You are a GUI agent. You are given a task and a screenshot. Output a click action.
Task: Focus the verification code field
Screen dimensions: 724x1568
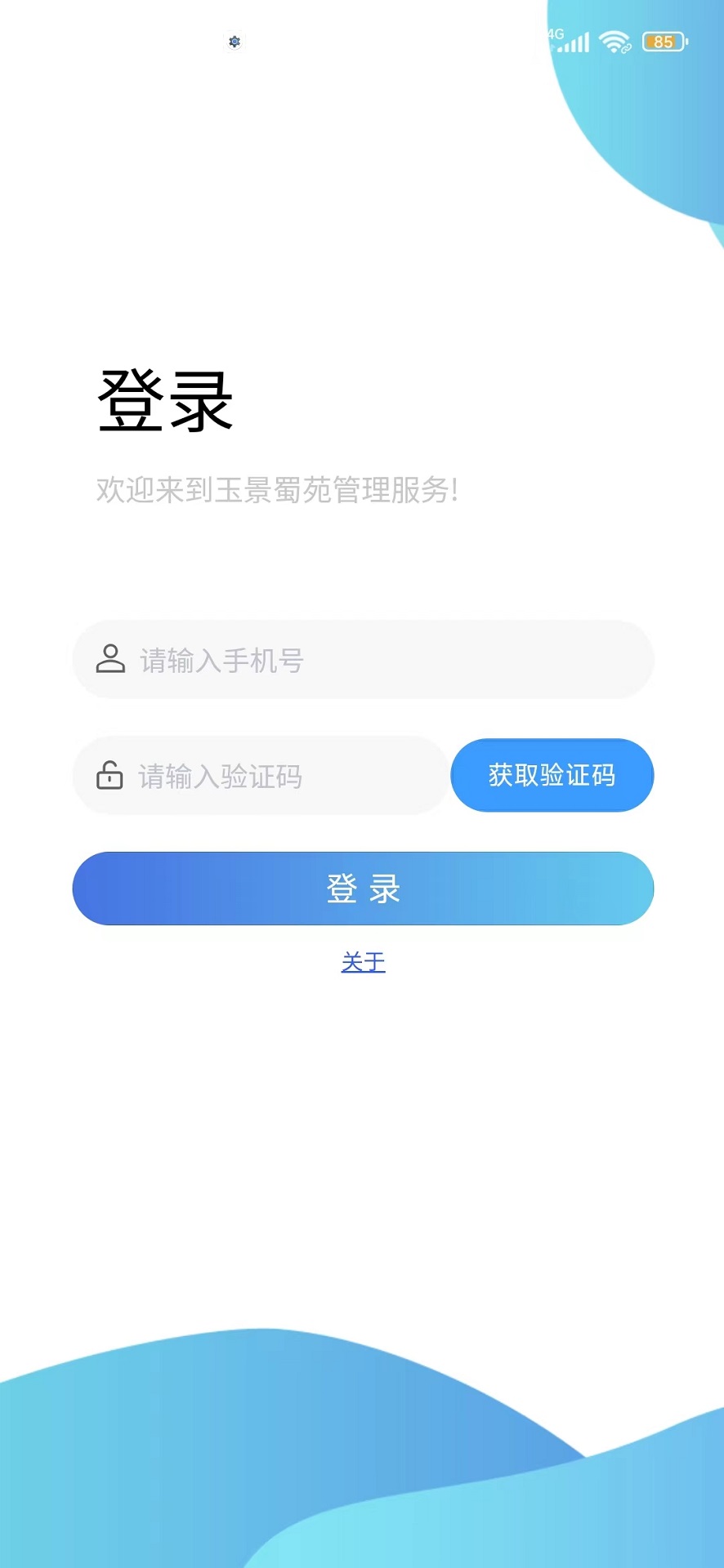tap(260, 776)
